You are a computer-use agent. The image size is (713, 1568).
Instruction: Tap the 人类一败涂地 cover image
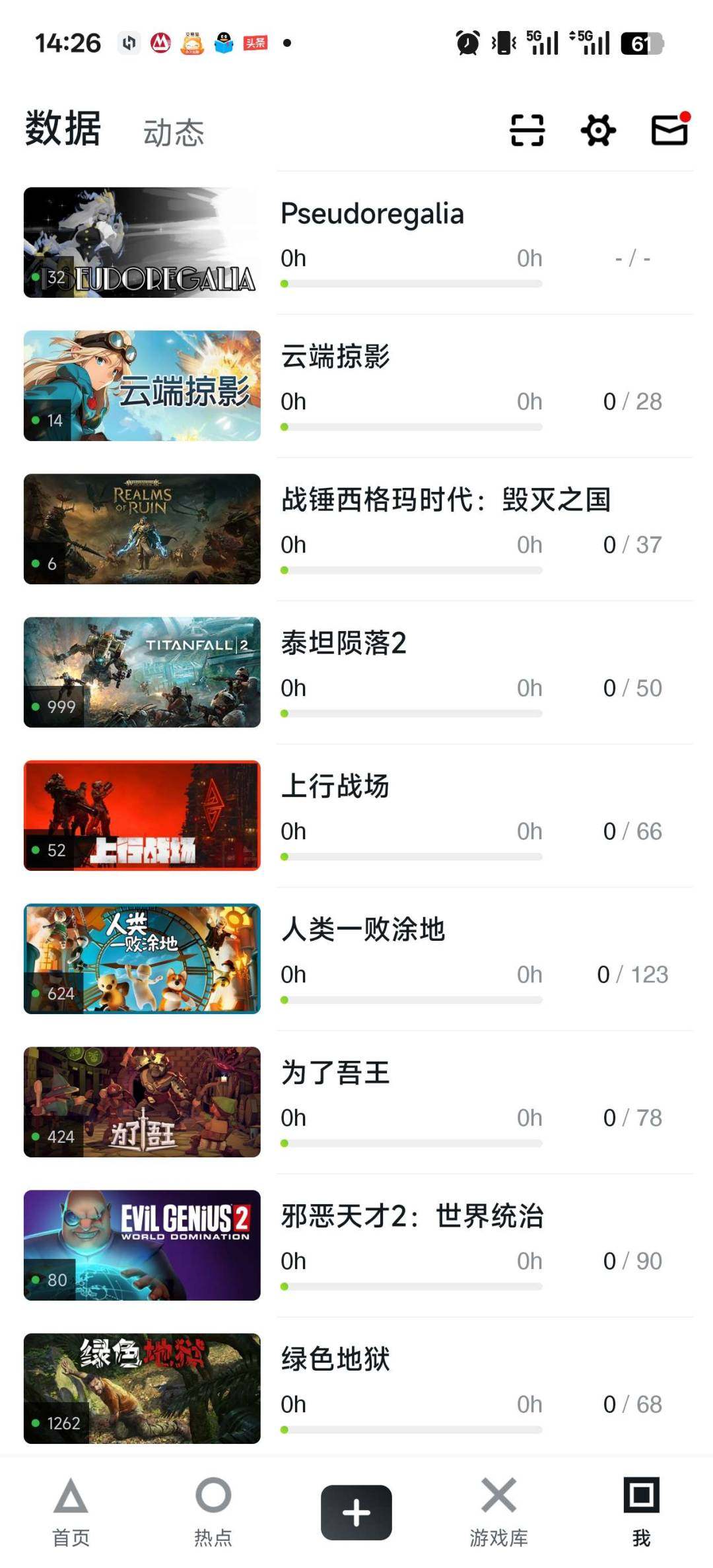pos(143,959)
